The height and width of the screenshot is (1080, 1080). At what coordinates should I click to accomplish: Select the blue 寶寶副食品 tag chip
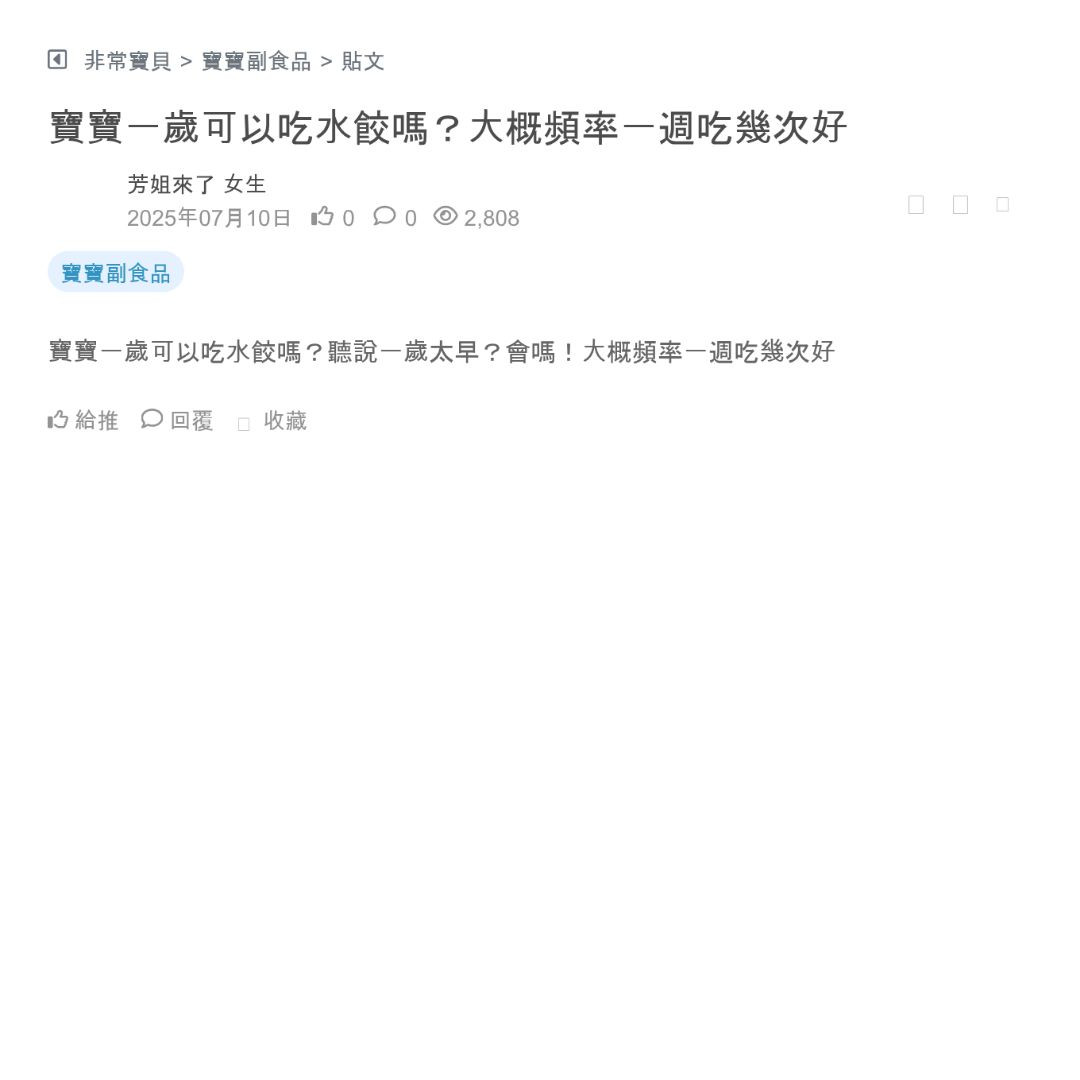(116, 273)
